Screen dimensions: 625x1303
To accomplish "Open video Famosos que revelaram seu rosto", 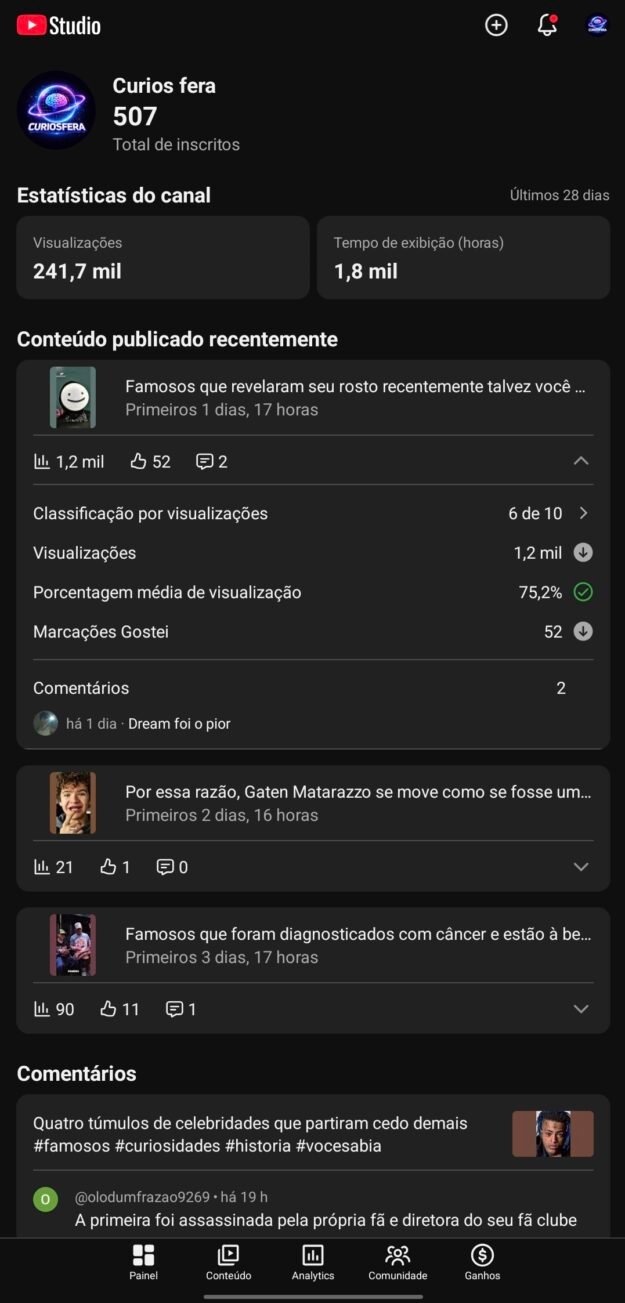I will [x=355, y=397].
